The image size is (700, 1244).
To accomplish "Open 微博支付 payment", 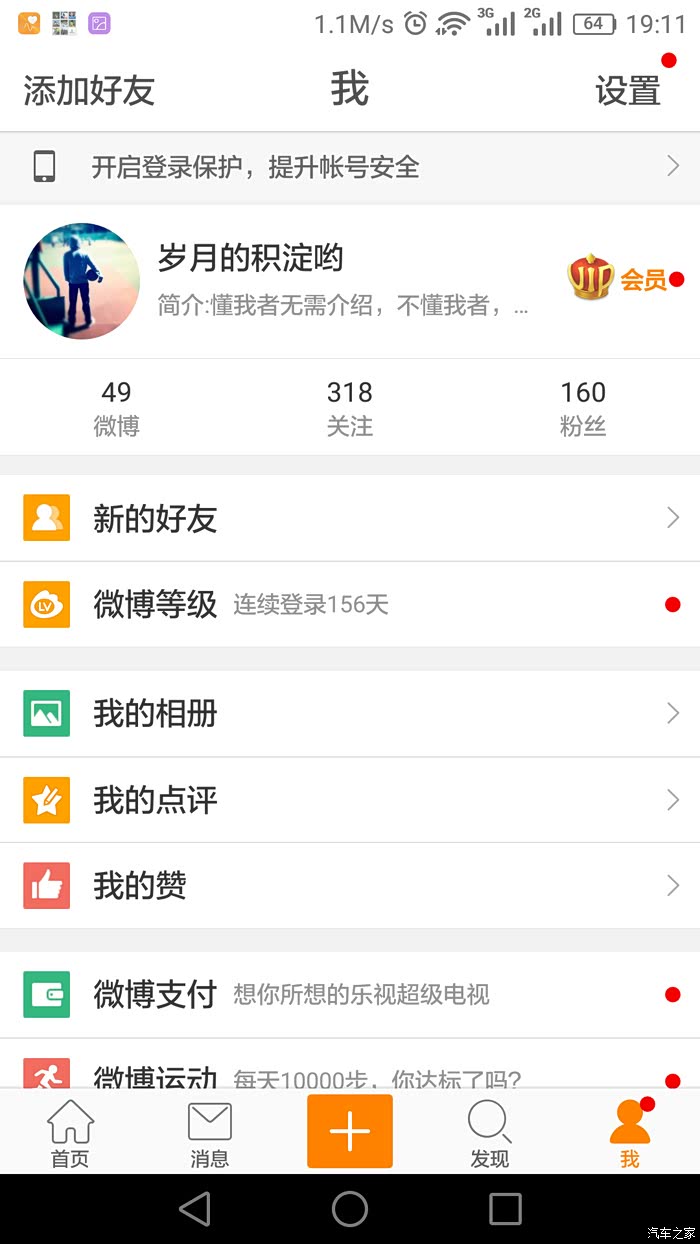I will click(350, 994).
